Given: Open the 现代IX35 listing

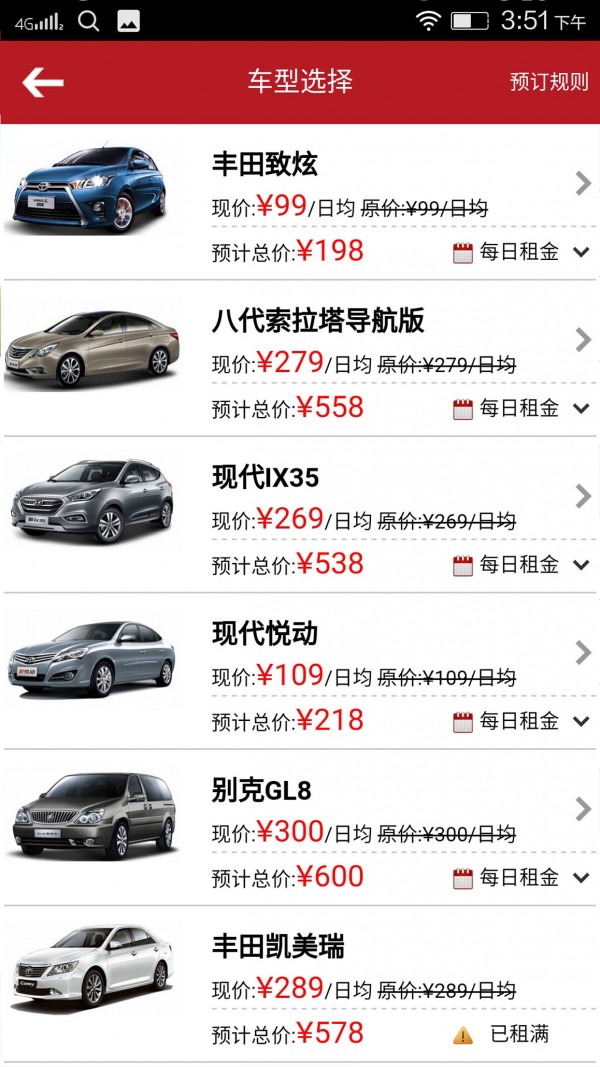Looking at the screenshot, I should pos(300,495).
